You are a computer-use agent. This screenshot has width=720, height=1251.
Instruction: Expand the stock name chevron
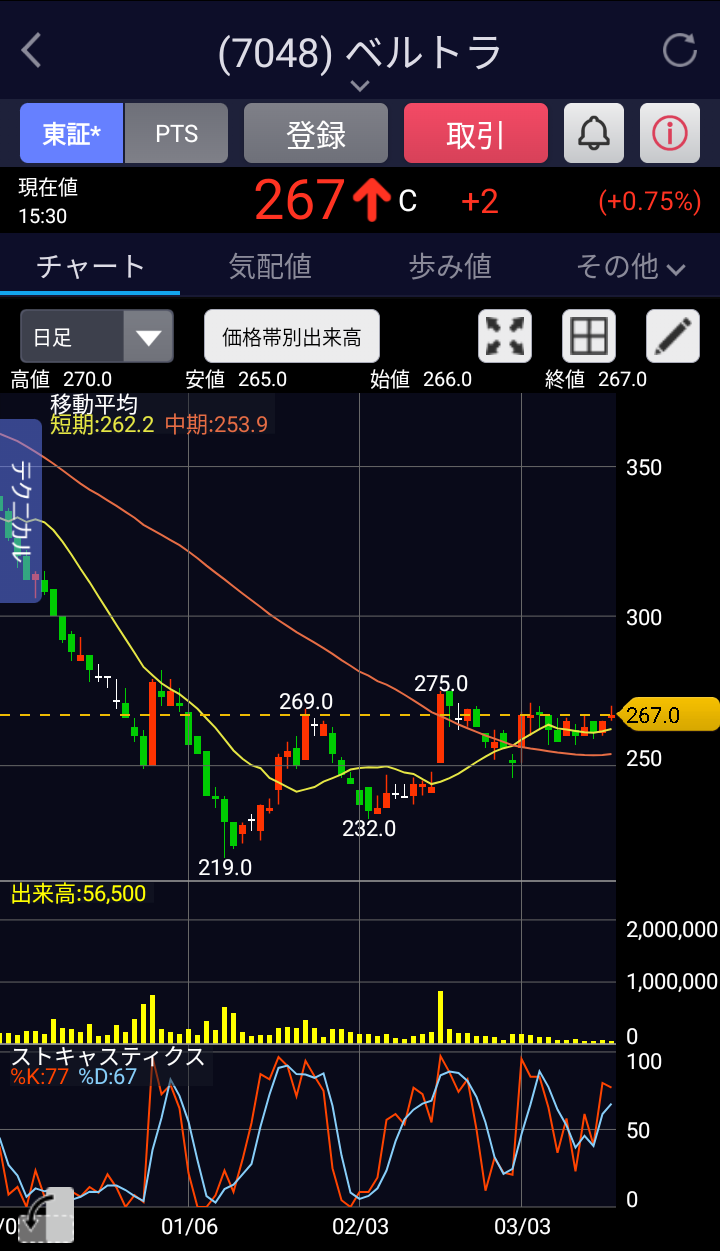click(x=360, y=86)
